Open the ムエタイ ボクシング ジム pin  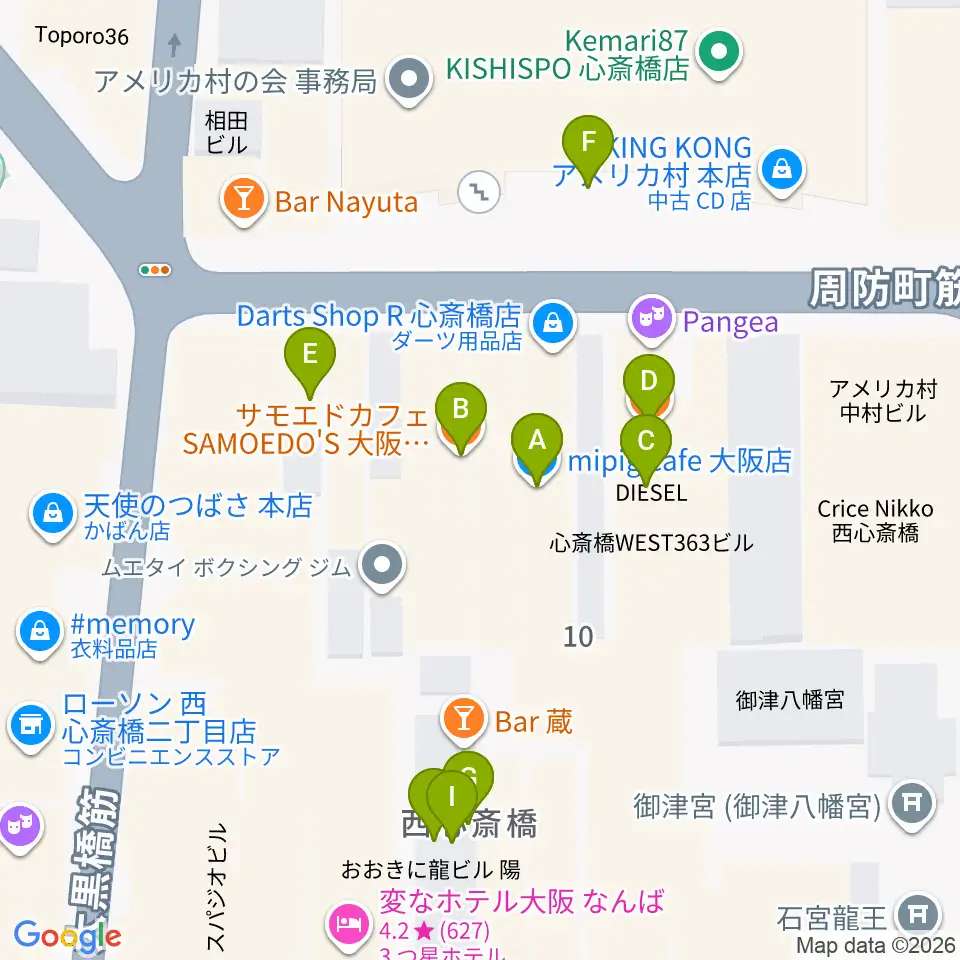(x=382, y=566)
